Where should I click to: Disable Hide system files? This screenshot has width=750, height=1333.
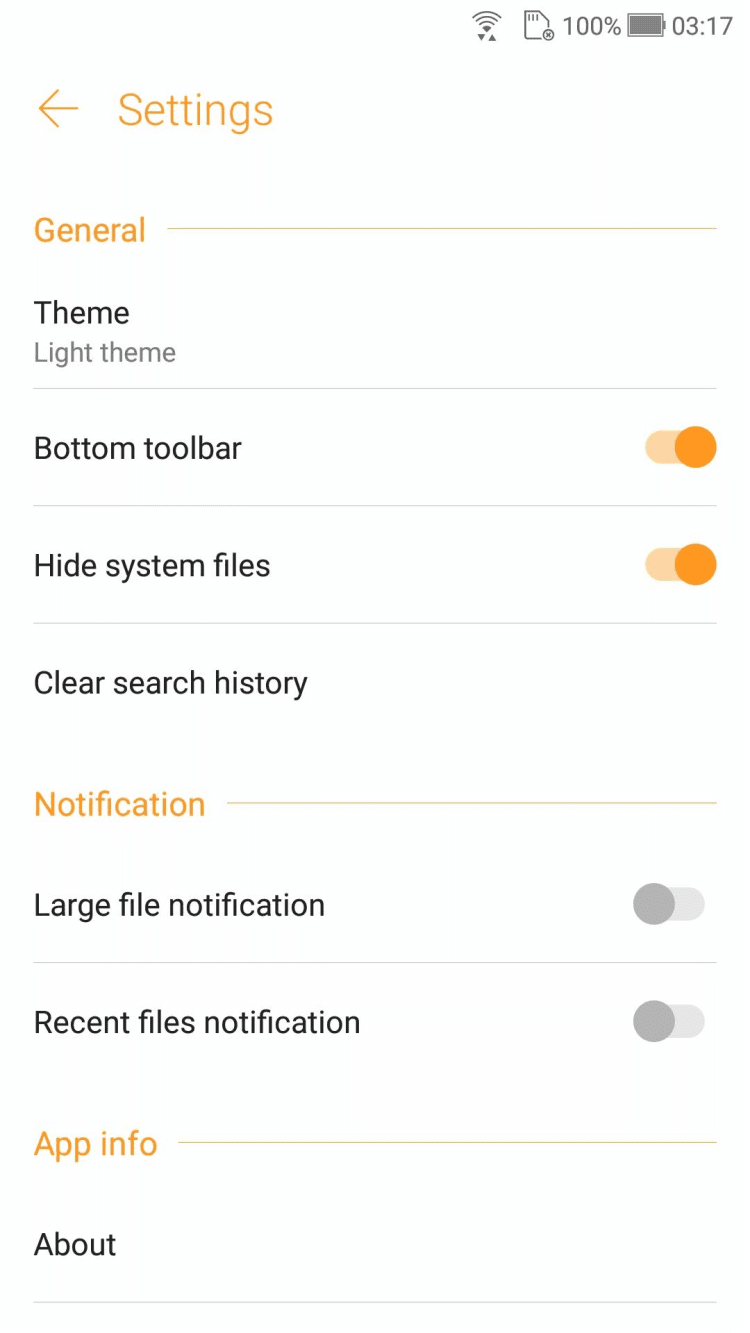point(680,565)
